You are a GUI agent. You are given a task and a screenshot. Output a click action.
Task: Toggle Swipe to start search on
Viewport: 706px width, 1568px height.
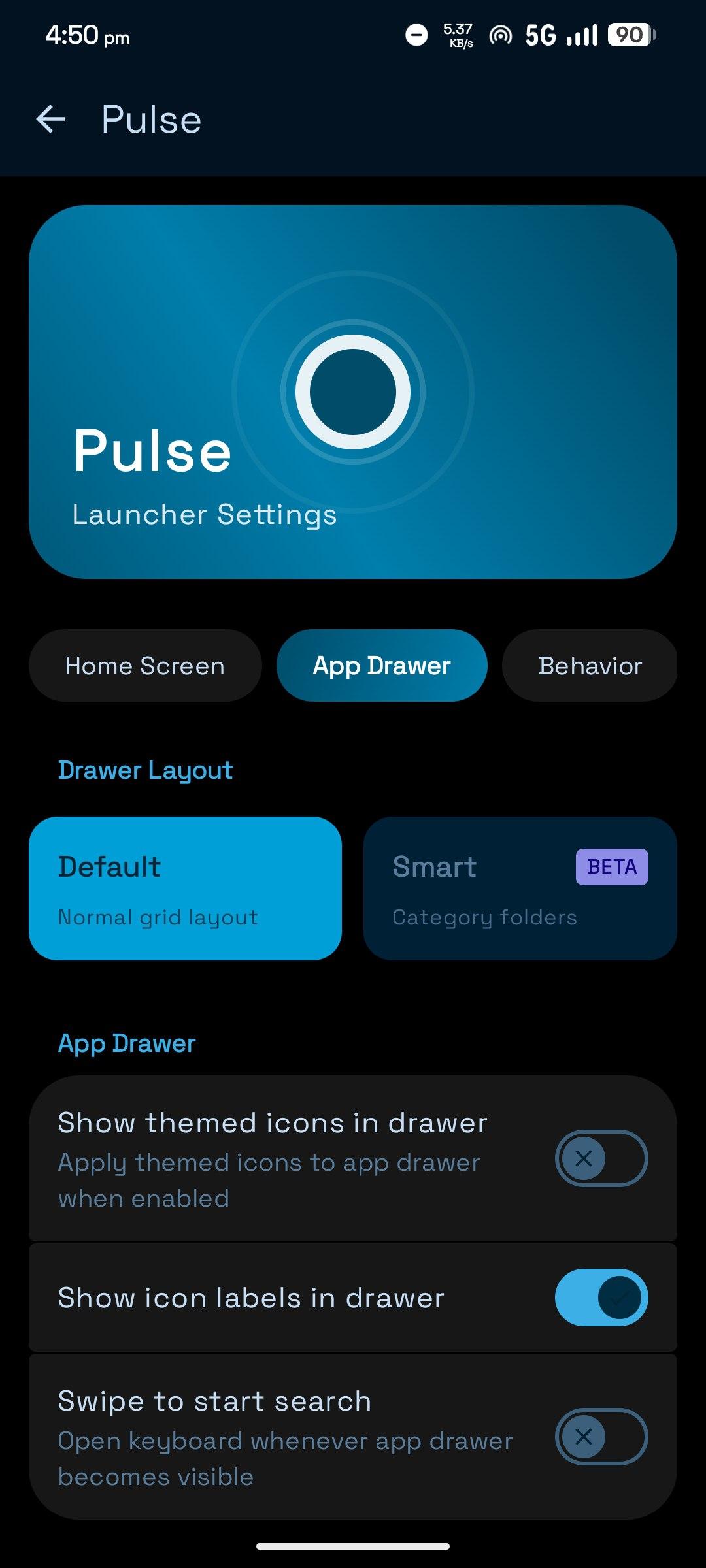click(601, 1437)
